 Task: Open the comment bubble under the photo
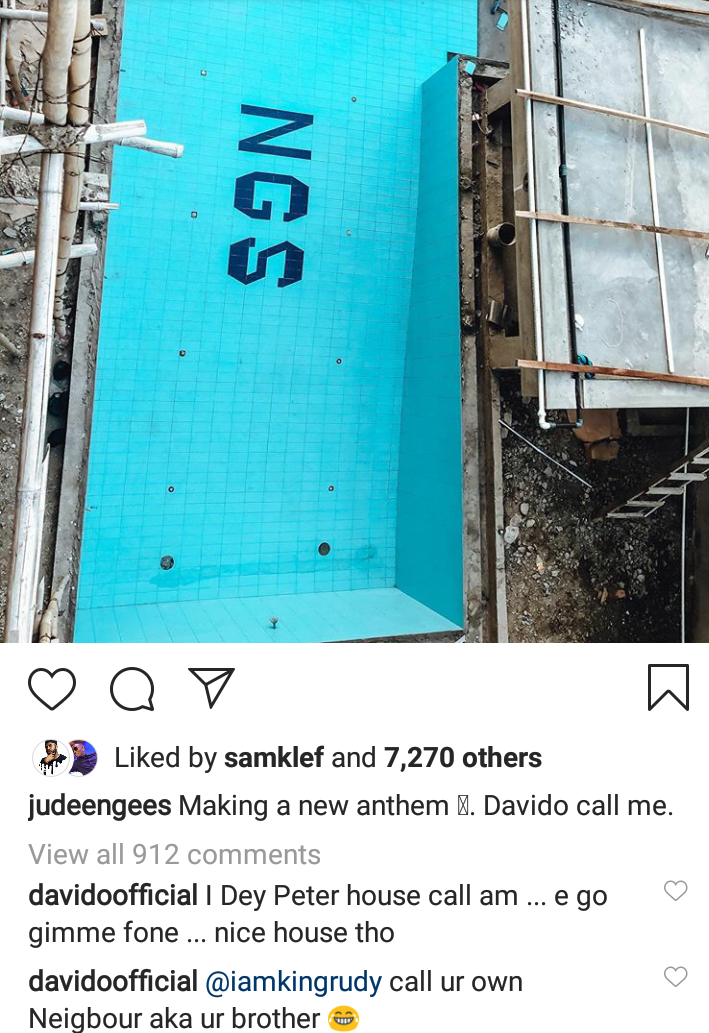point(132,689)
